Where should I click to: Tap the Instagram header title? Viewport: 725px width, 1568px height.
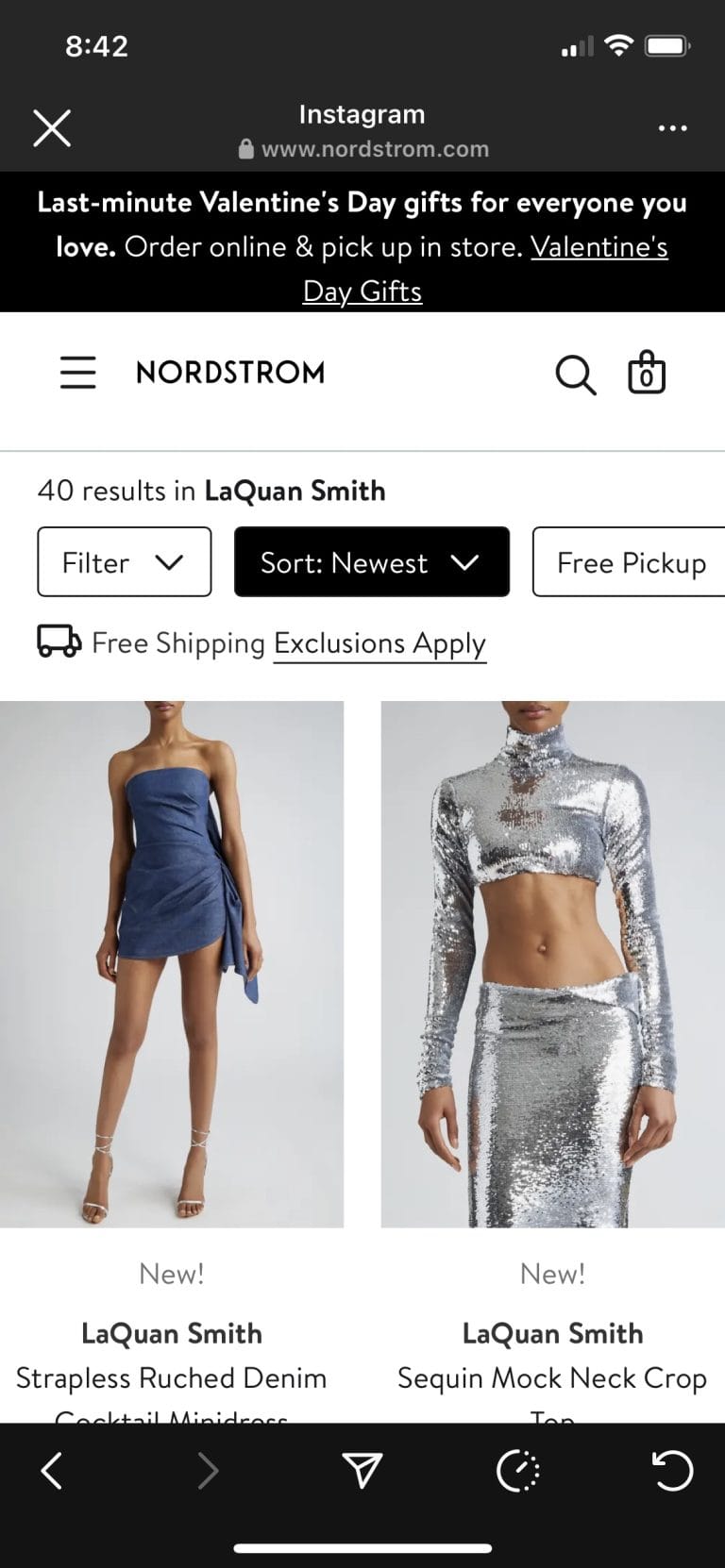pos(362,113)
